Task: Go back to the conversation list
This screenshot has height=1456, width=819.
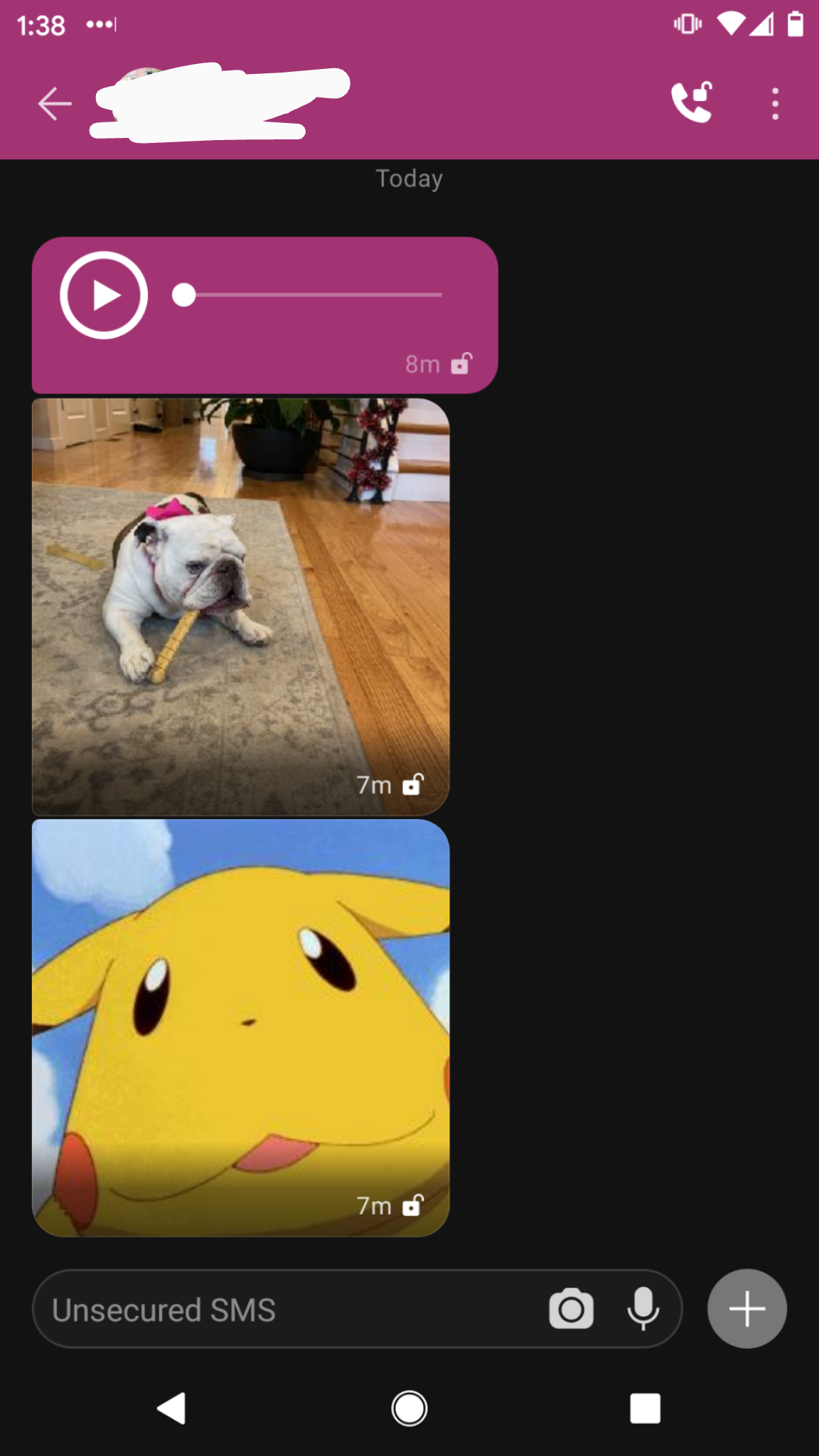Action: click(54, 105)
